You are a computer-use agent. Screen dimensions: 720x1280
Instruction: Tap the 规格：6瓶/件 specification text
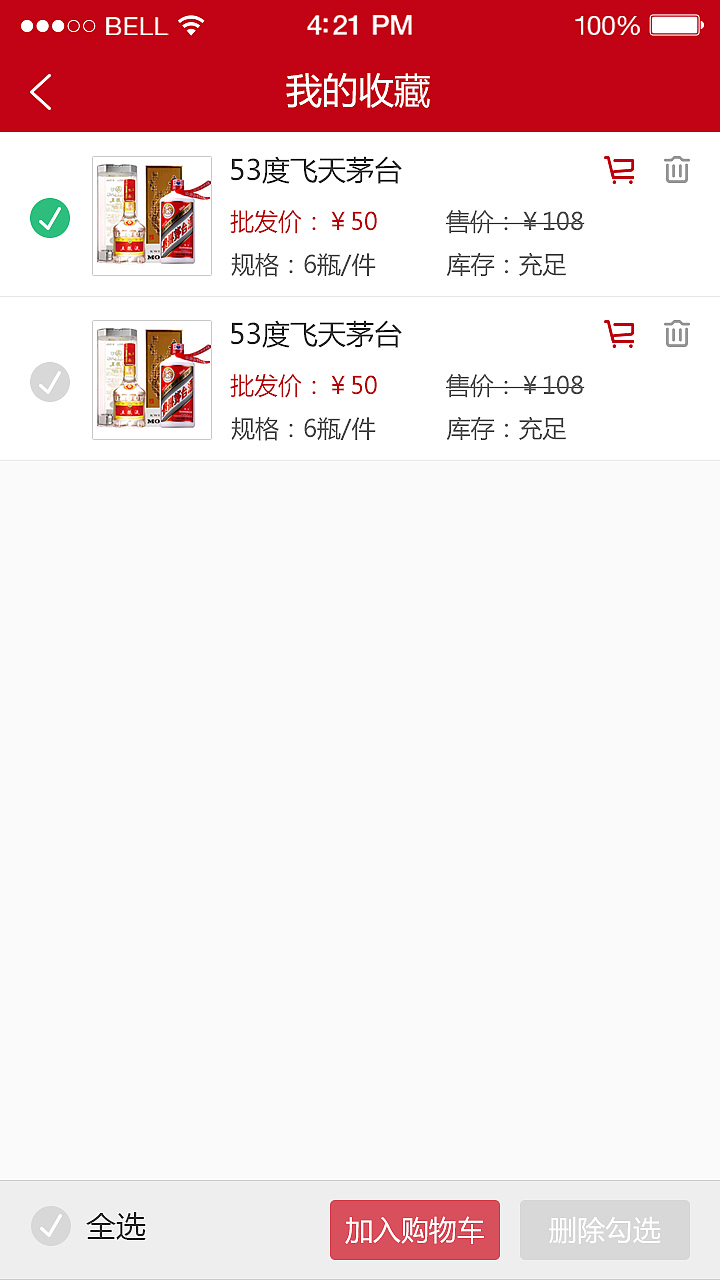pos(302,265)
